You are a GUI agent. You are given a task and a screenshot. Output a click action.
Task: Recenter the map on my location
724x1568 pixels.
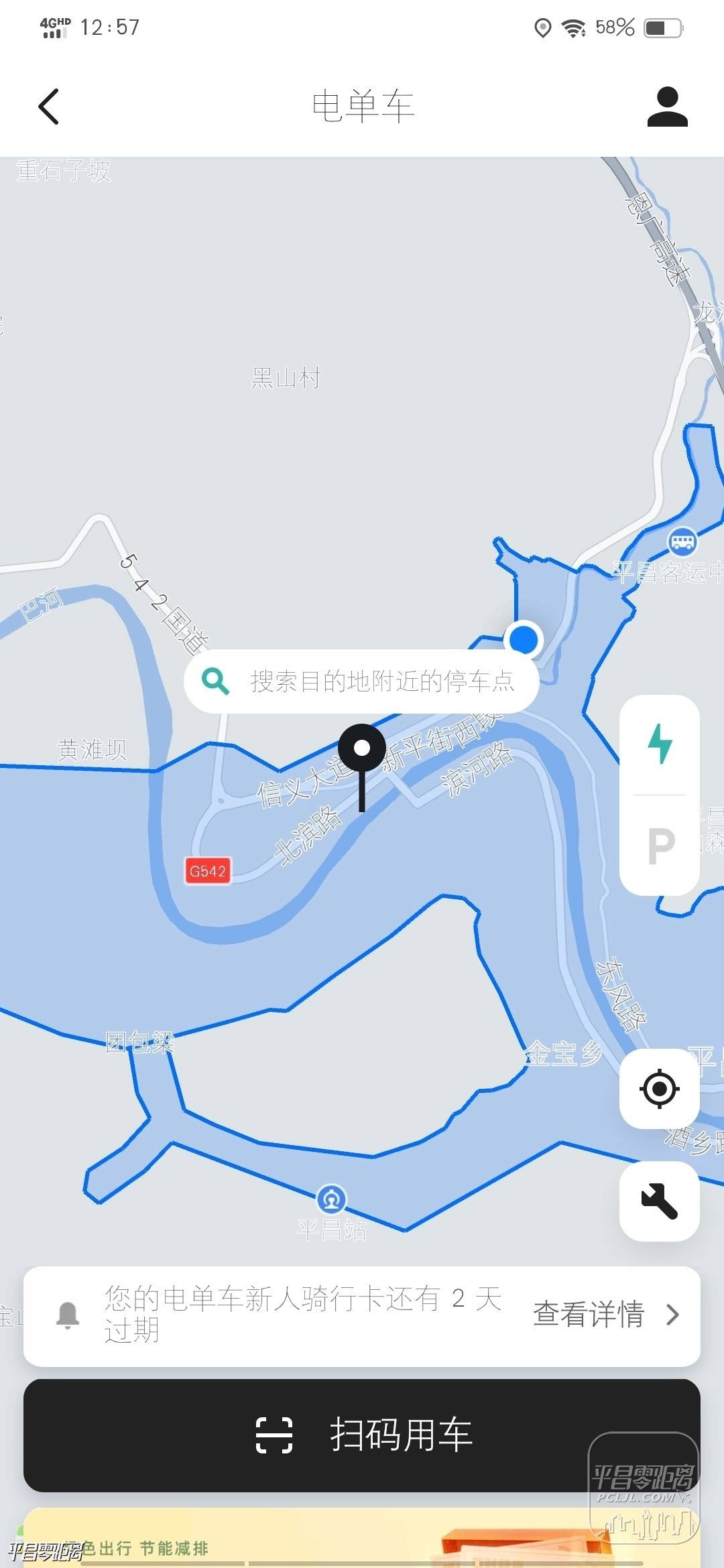[x=660, y=1088]
